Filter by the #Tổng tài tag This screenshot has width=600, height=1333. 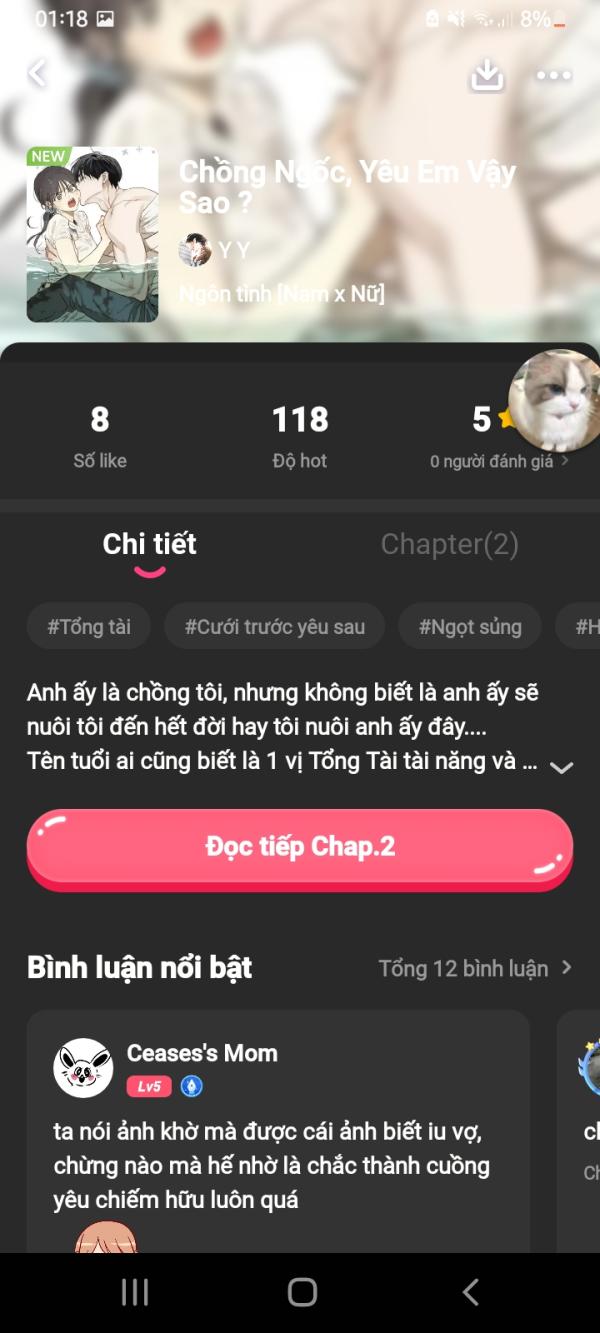point(89,627)
